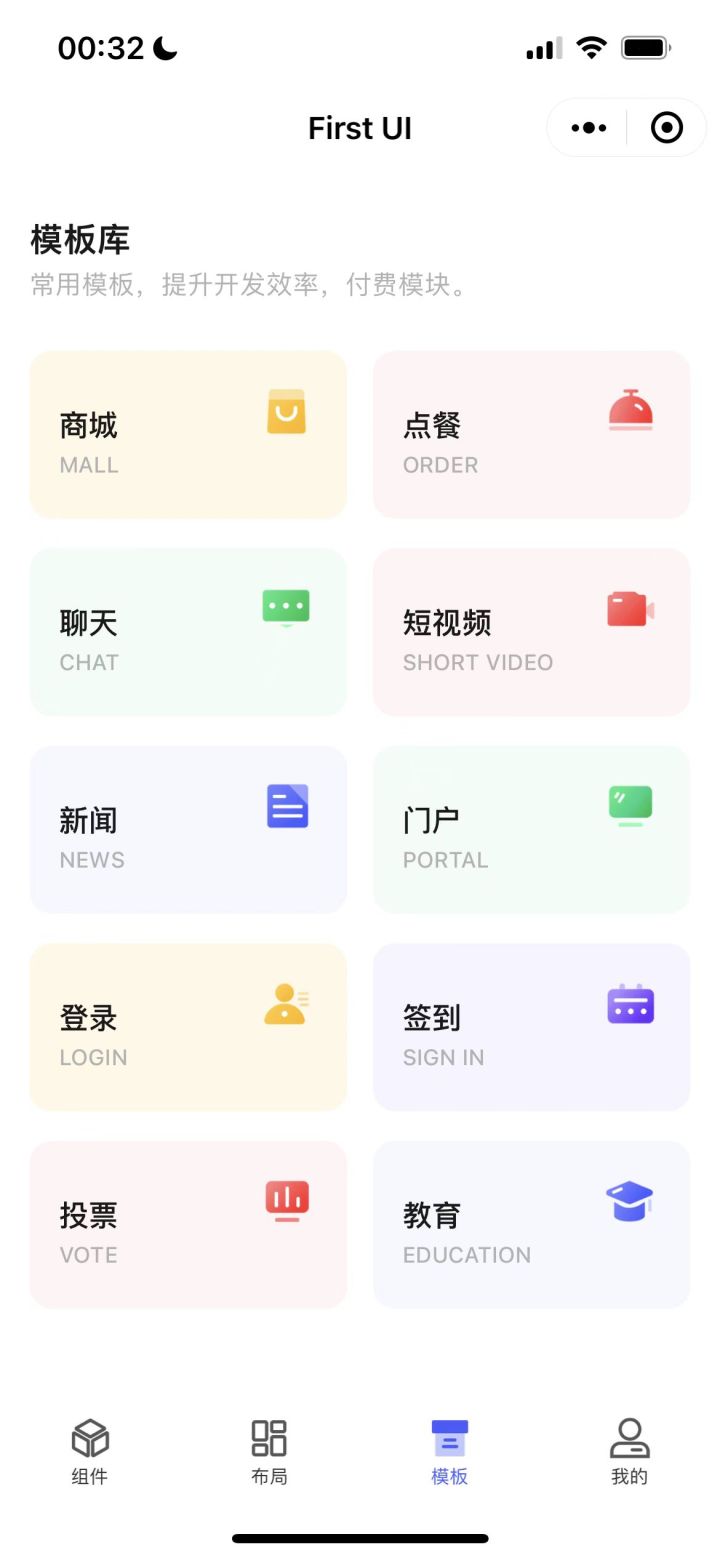Open the mini-program more options menu
This screenshot has width=720, height=1558.
pos(587,127)
